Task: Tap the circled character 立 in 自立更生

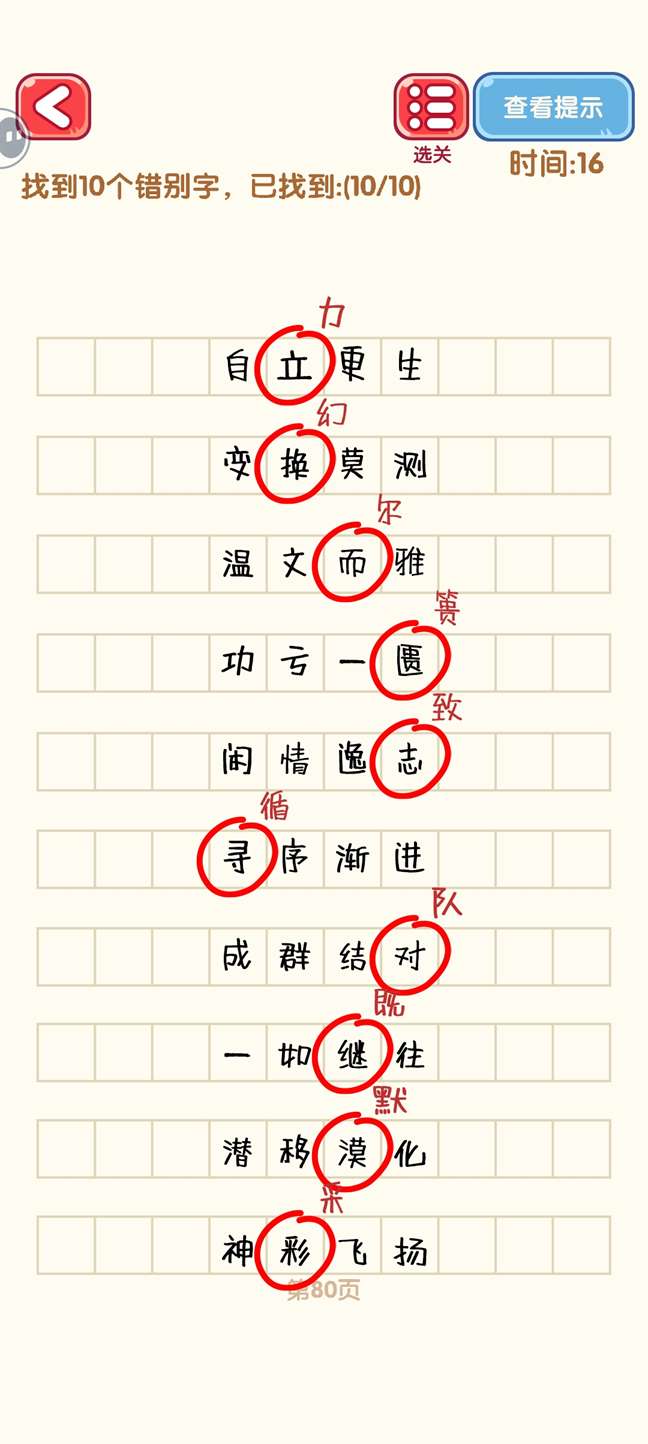Action: click(293, 366)
